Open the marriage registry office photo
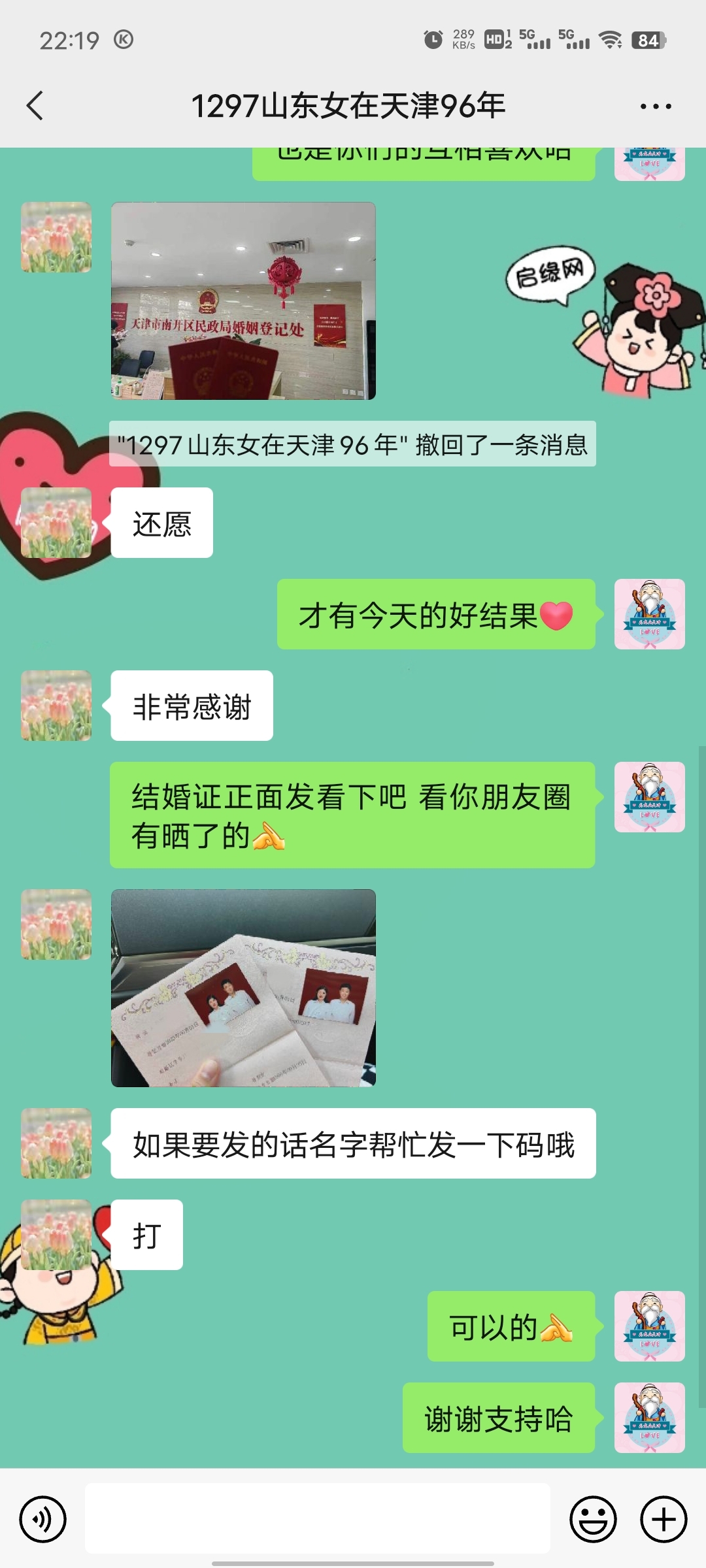This screenshot has width=706, height=1568. point(243,301)
